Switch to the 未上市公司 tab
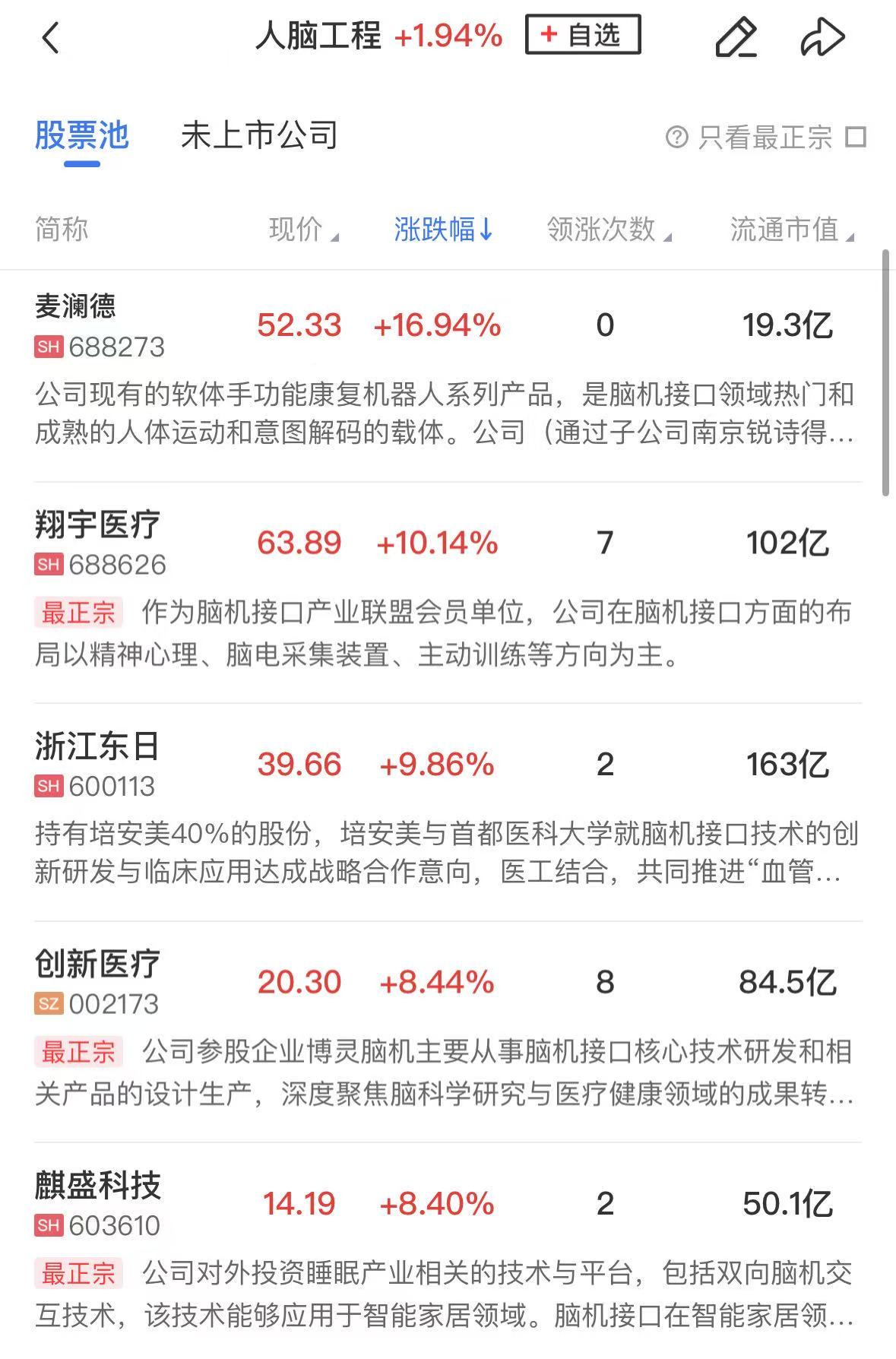This screenshot has width=896, height=1359. 259,136
